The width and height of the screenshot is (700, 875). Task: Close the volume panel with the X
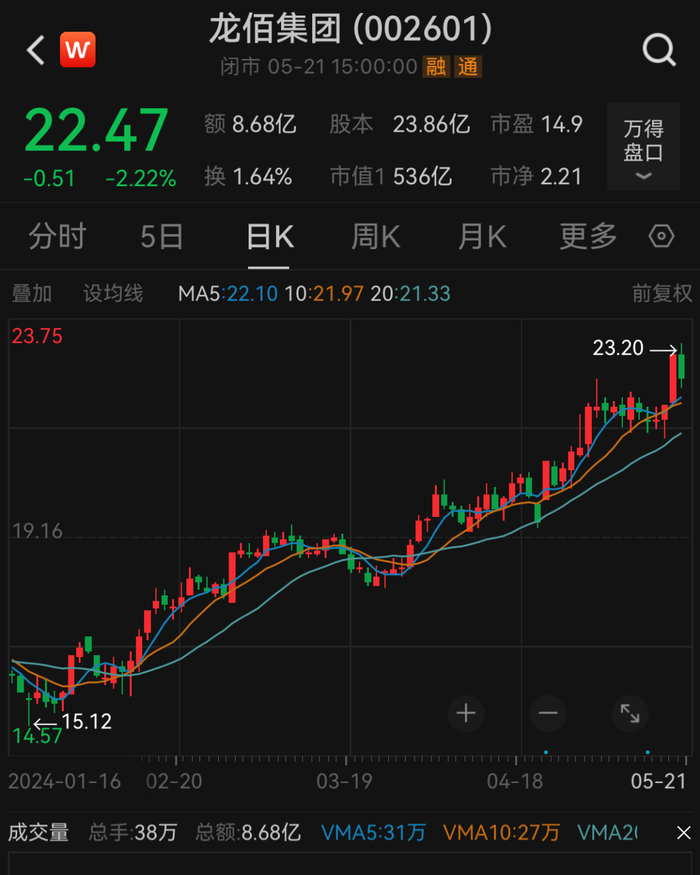tap(683, 832)
